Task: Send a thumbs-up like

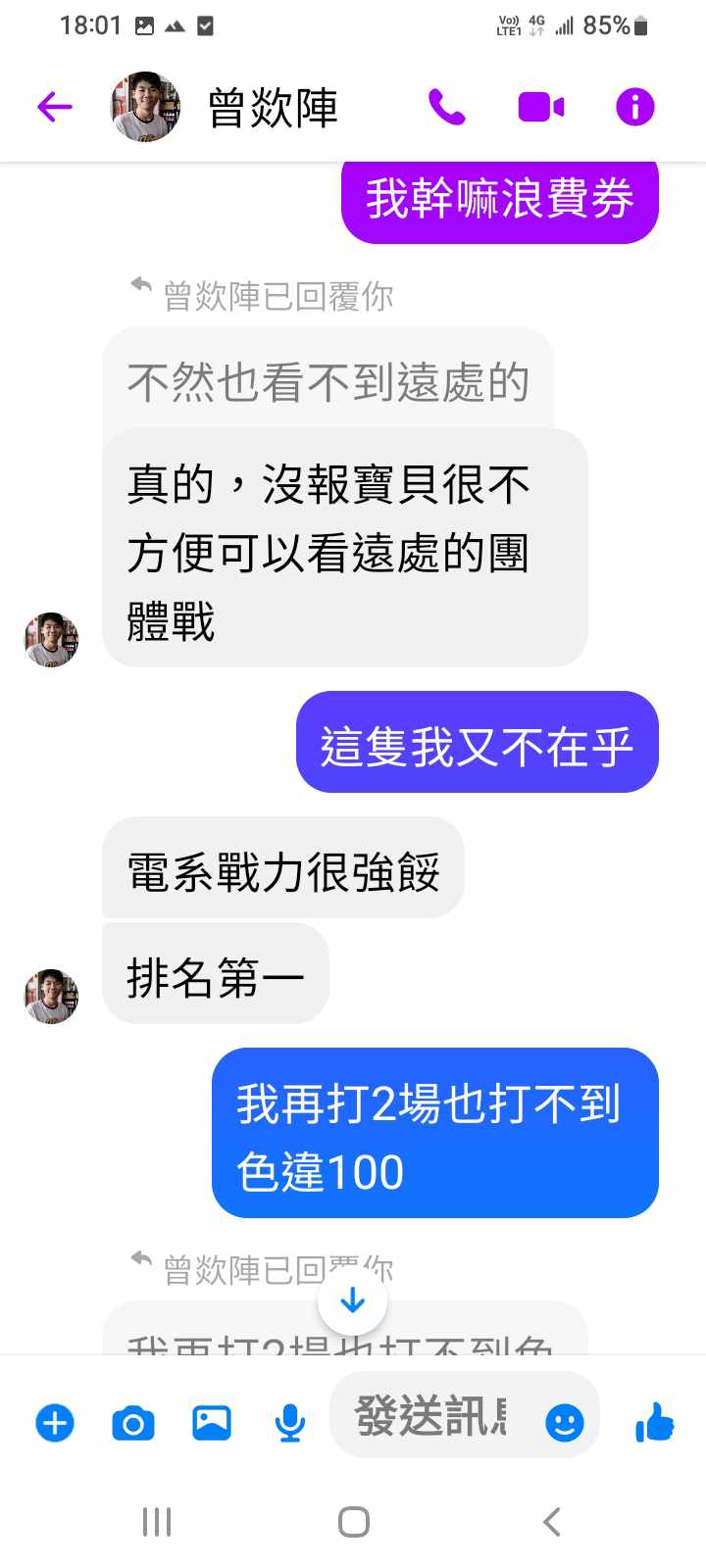Action: pos(654,1422)
